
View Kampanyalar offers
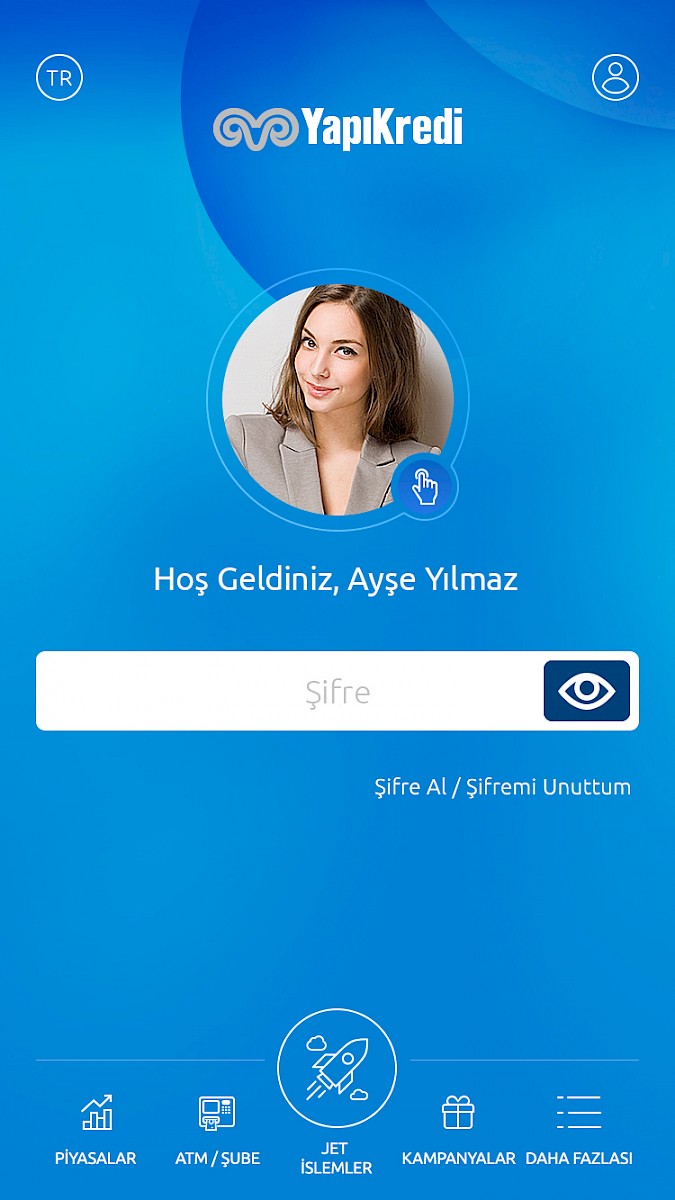pos(458,1130)
